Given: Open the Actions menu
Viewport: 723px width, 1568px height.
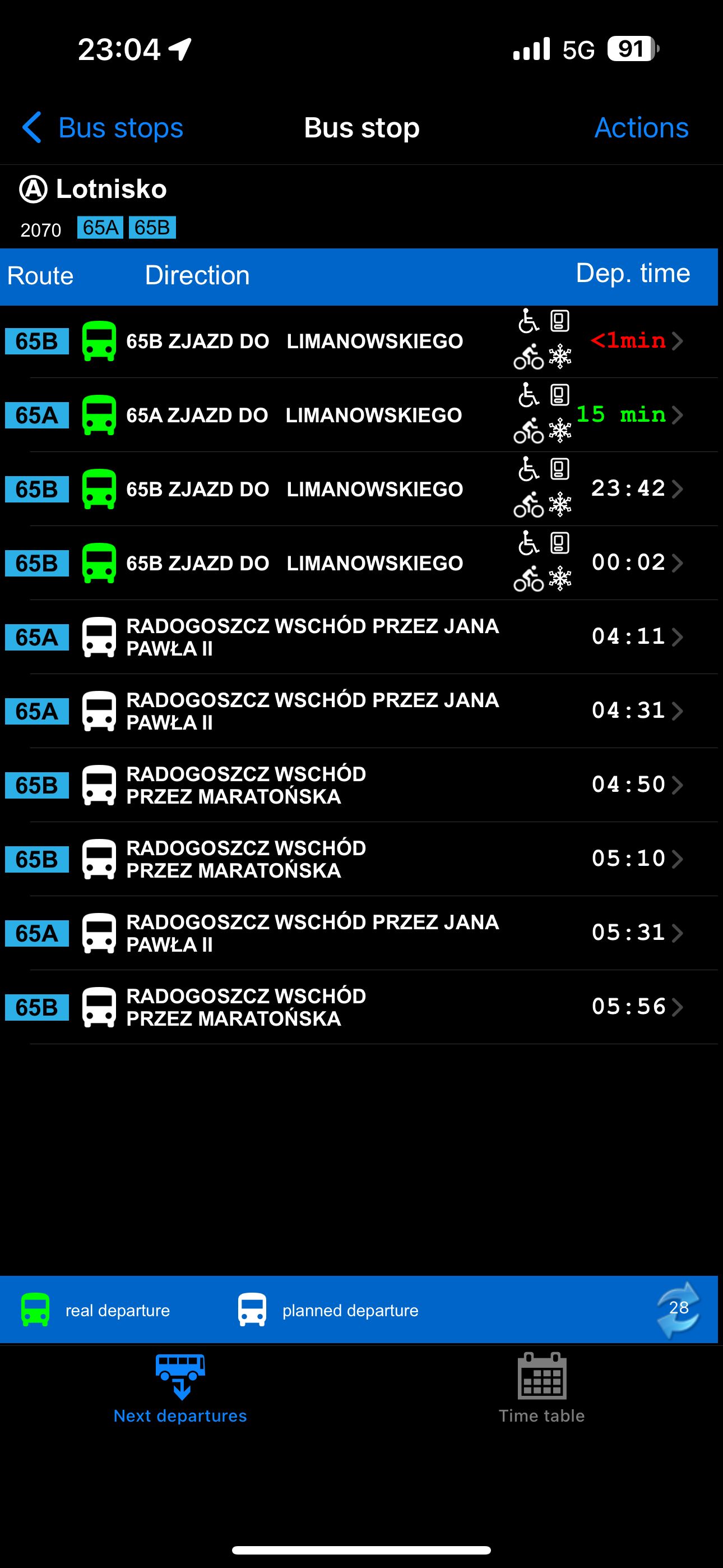Looking at the screenshot, I should [641, 128].
